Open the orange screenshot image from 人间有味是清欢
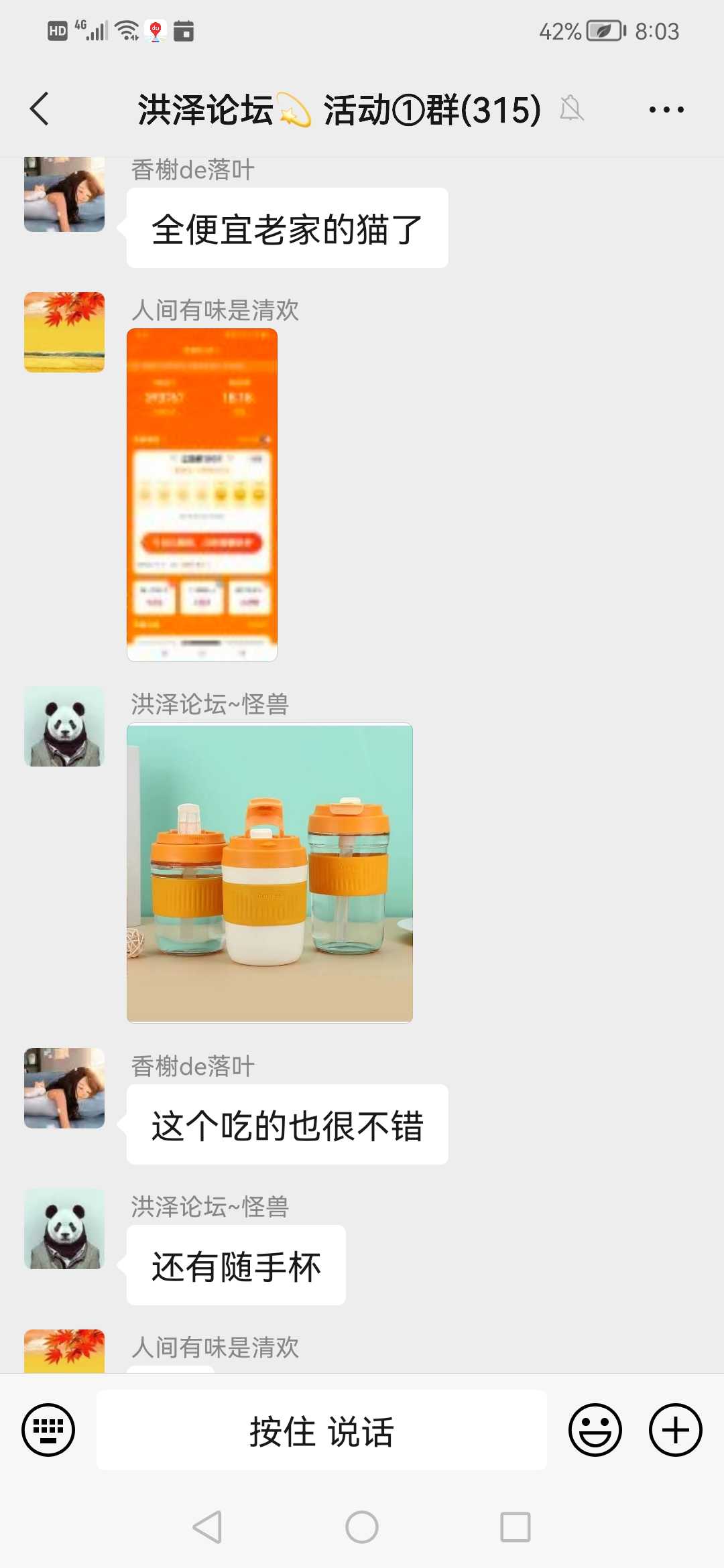This screenshot has width=724, height=1568. [202, 495]
